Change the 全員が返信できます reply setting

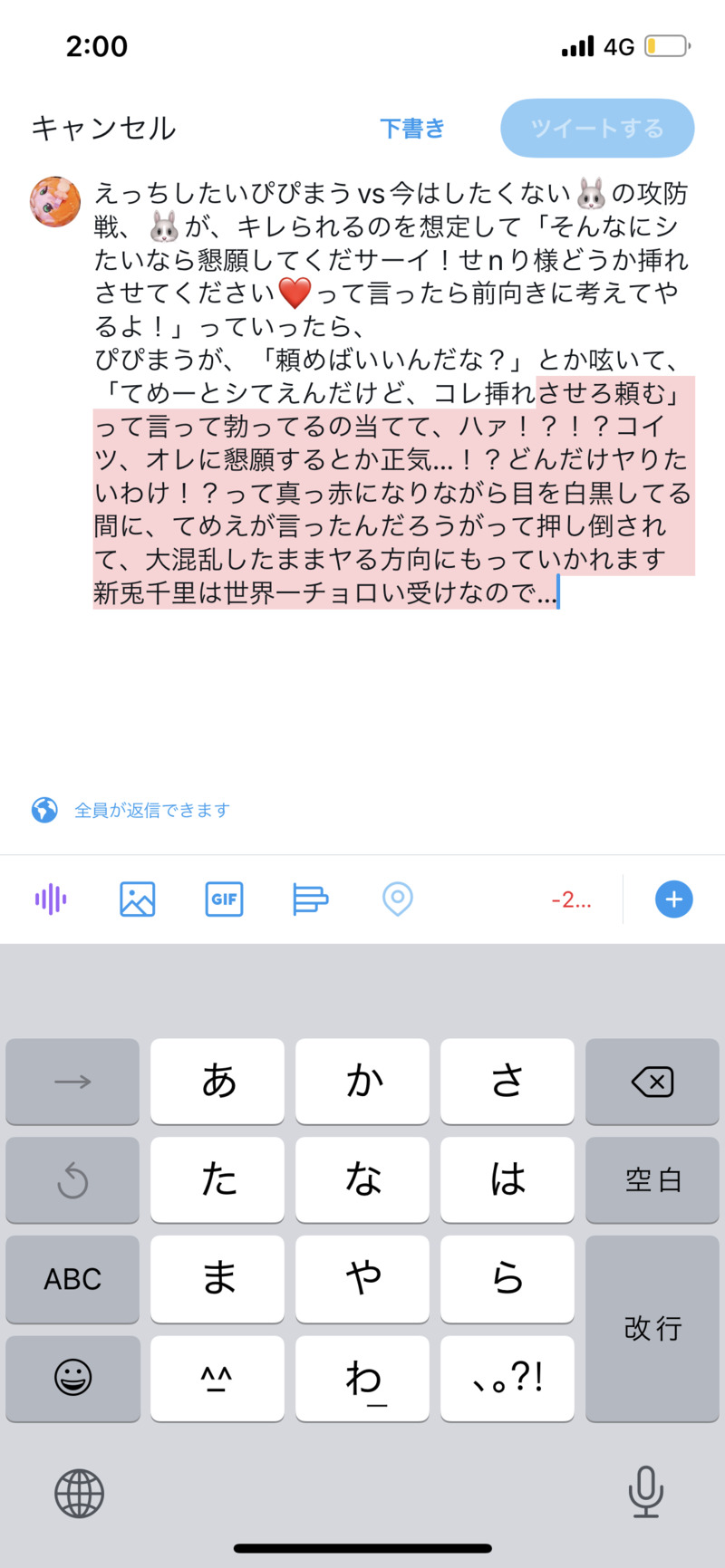(x=151, y=810)
